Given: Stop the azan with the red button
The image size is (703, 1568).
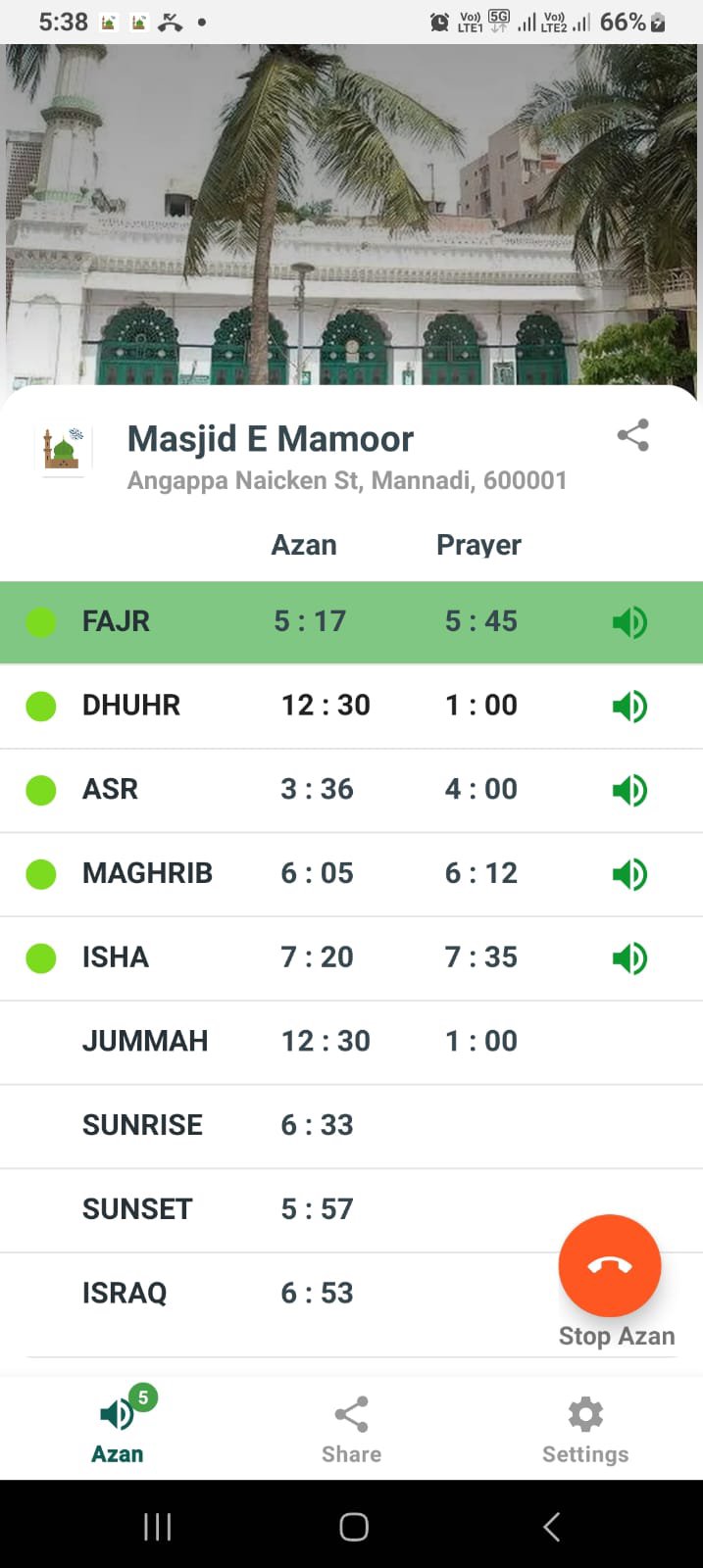Looking at the screenshot, I should coord(609,1265).
